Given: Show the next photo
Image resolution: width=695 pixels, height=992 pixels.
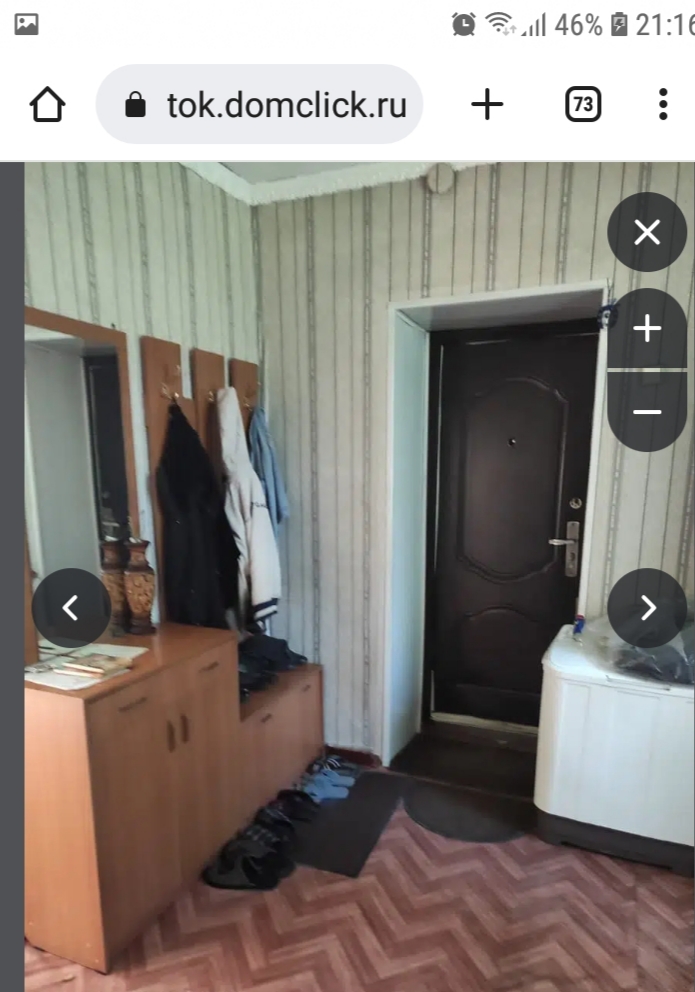Looking at the screenshot, I should (x=647, y=607).
